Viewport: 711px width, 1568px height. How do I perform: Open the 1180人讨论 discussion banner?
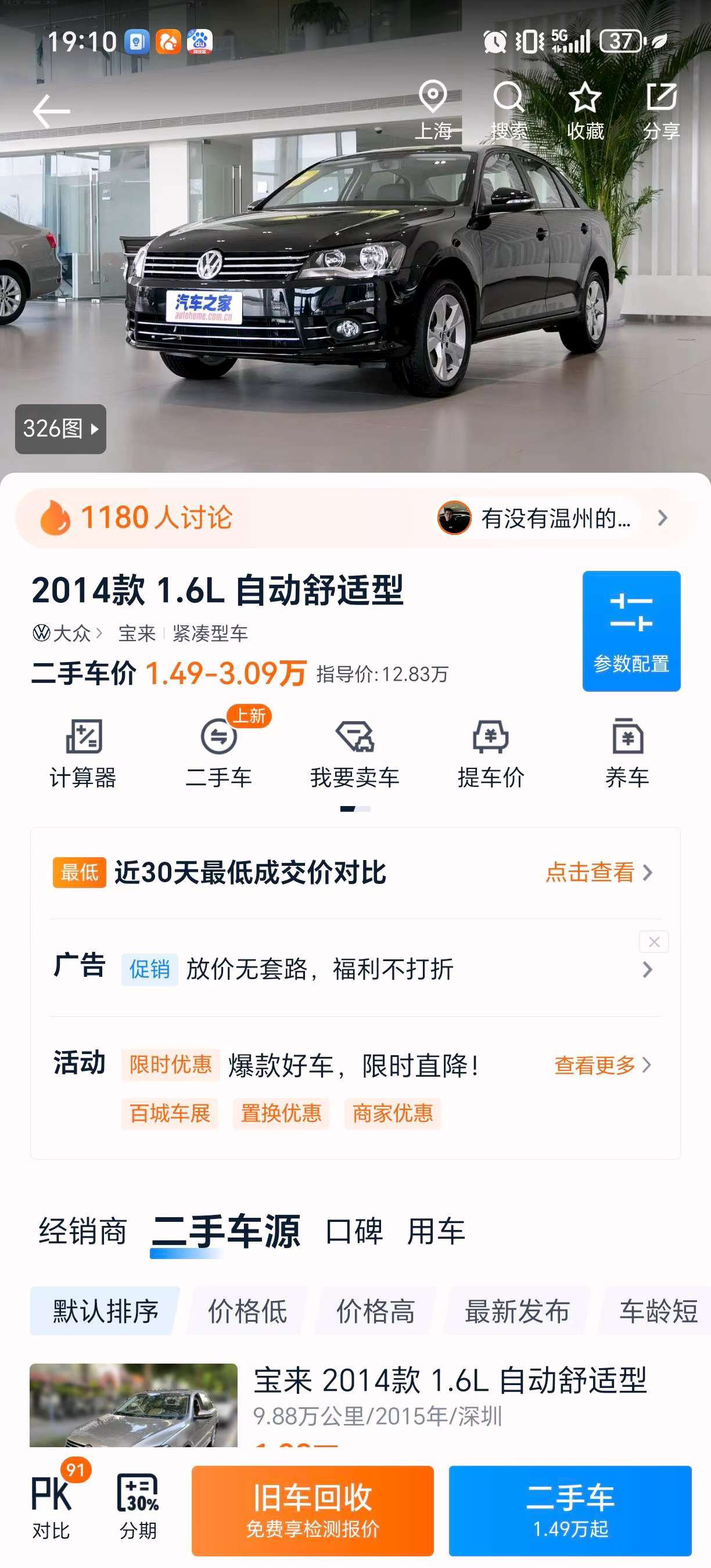355,518
